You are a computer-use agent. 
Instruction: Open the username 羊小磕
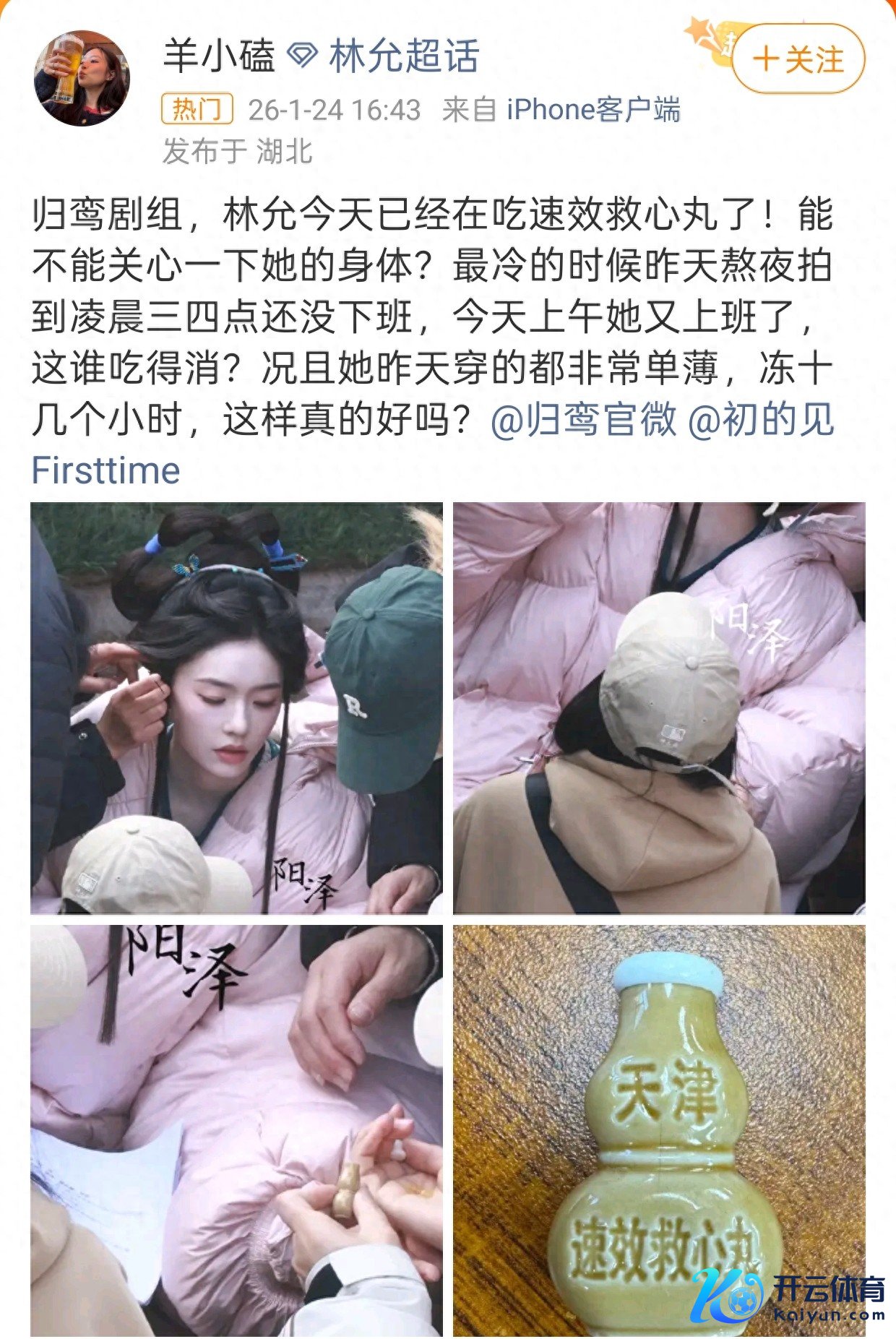[x=219, y=56]
